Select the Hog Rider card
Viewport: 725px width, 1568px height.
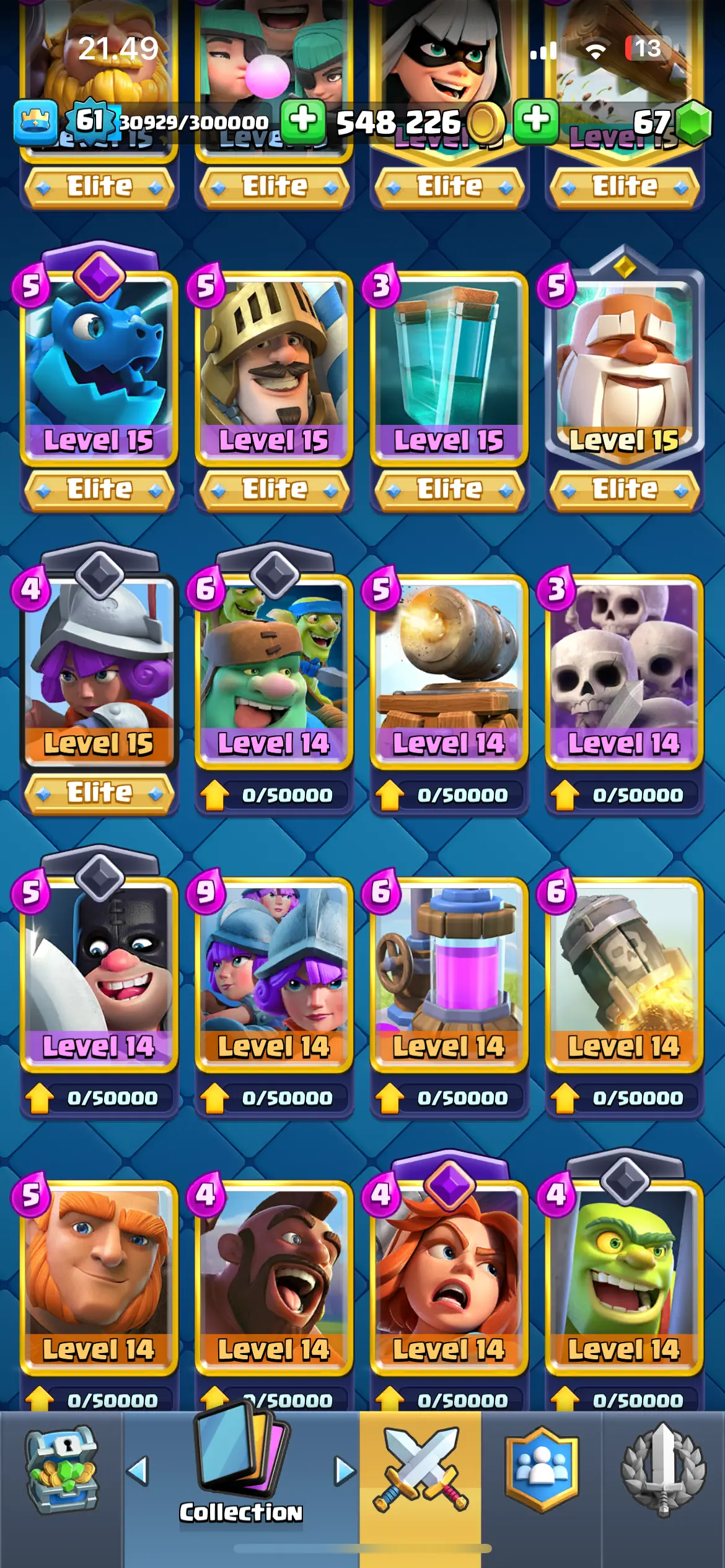(x=274, y=1276)
